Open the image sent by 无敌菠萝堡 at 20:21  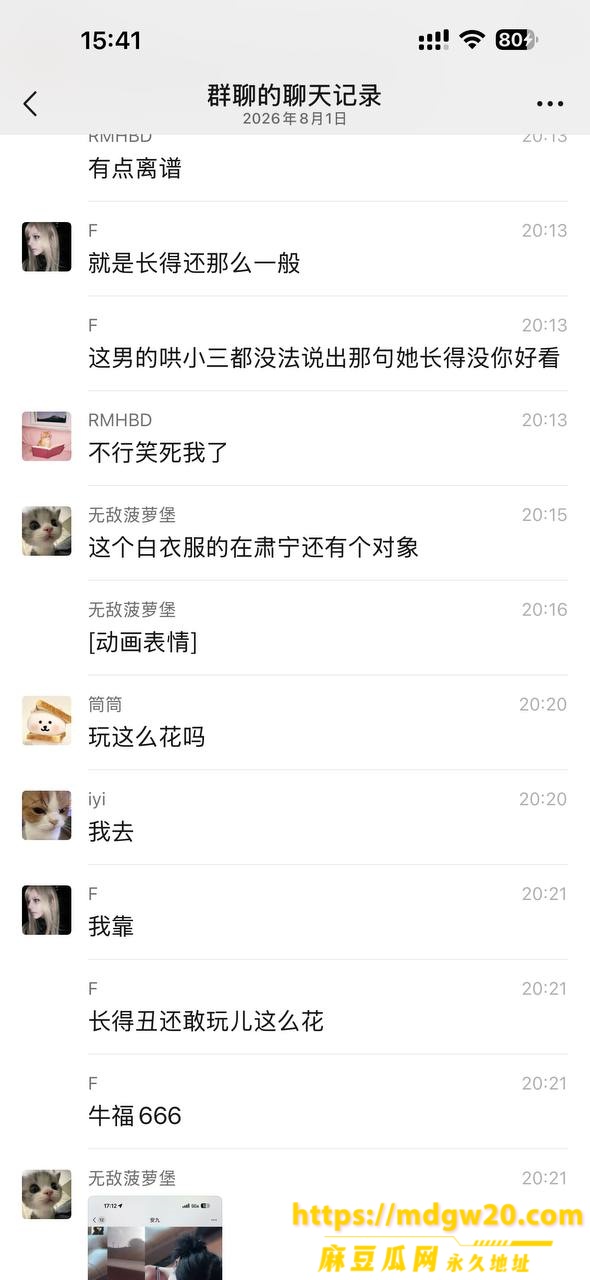(155, 1238)
